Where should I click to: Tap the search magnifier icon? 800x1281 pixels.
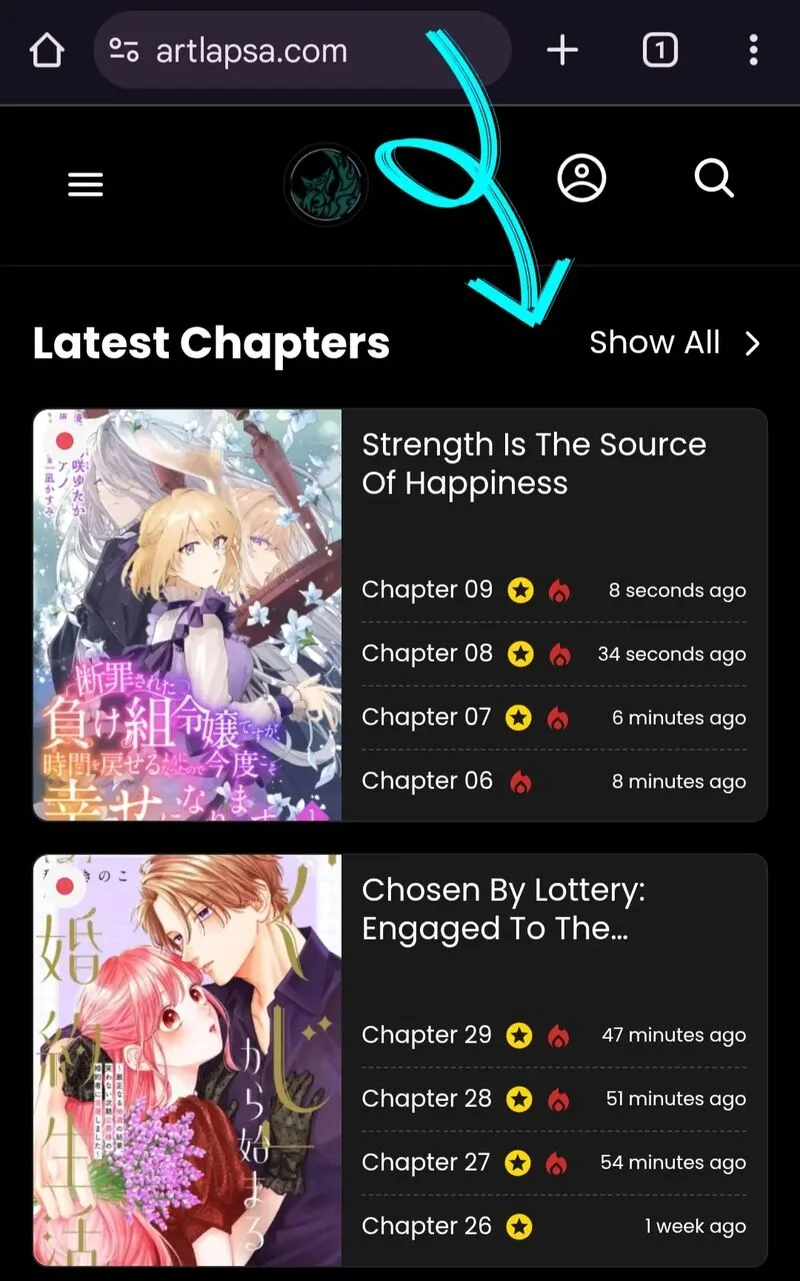pyautogui.click(x=714, y=180)
